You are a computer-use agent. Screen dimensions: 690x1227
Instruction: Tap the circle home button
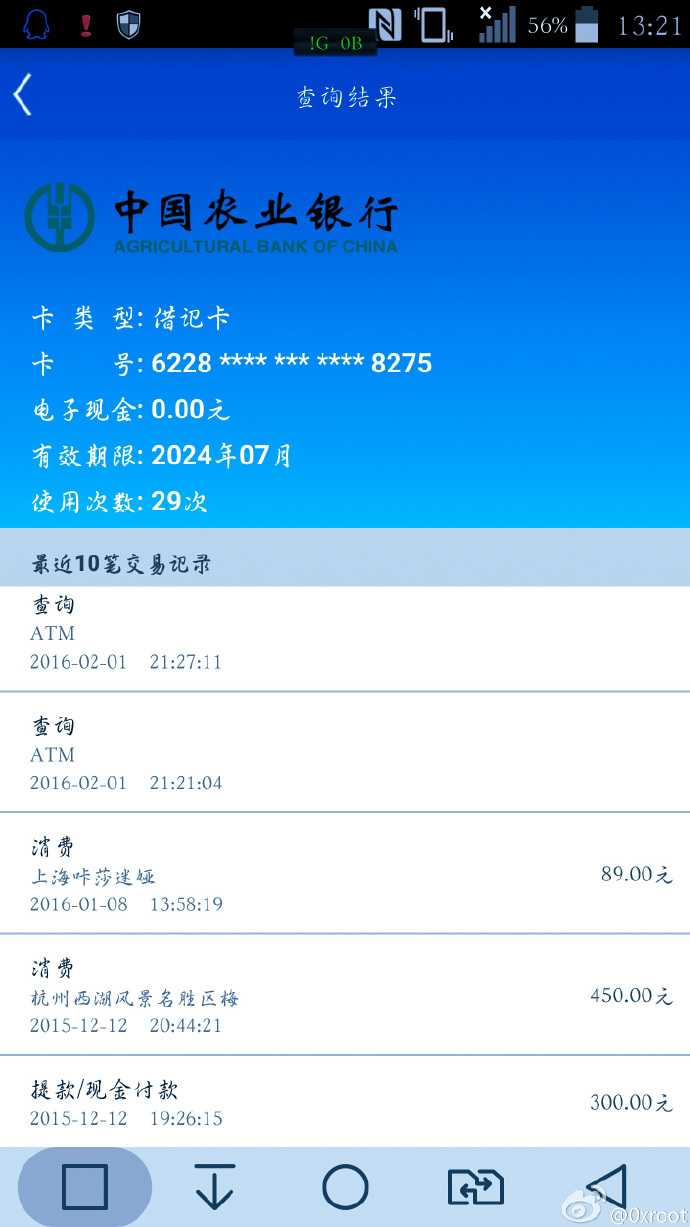point(345,1187)
